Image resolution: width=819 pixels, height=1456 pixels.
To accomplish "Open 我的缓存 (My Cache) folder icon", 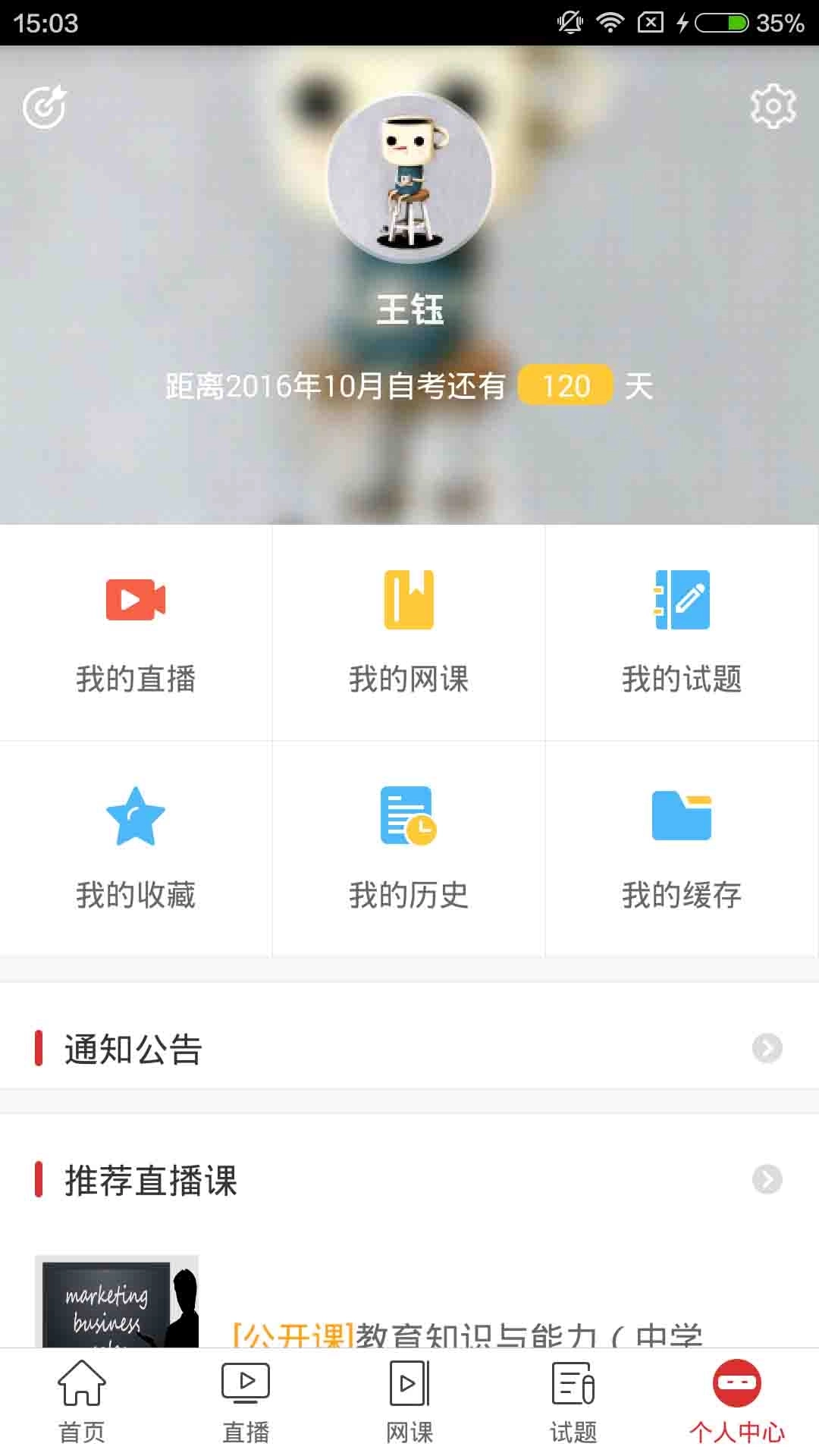I will pyautogui.click(x=681, y=817).
